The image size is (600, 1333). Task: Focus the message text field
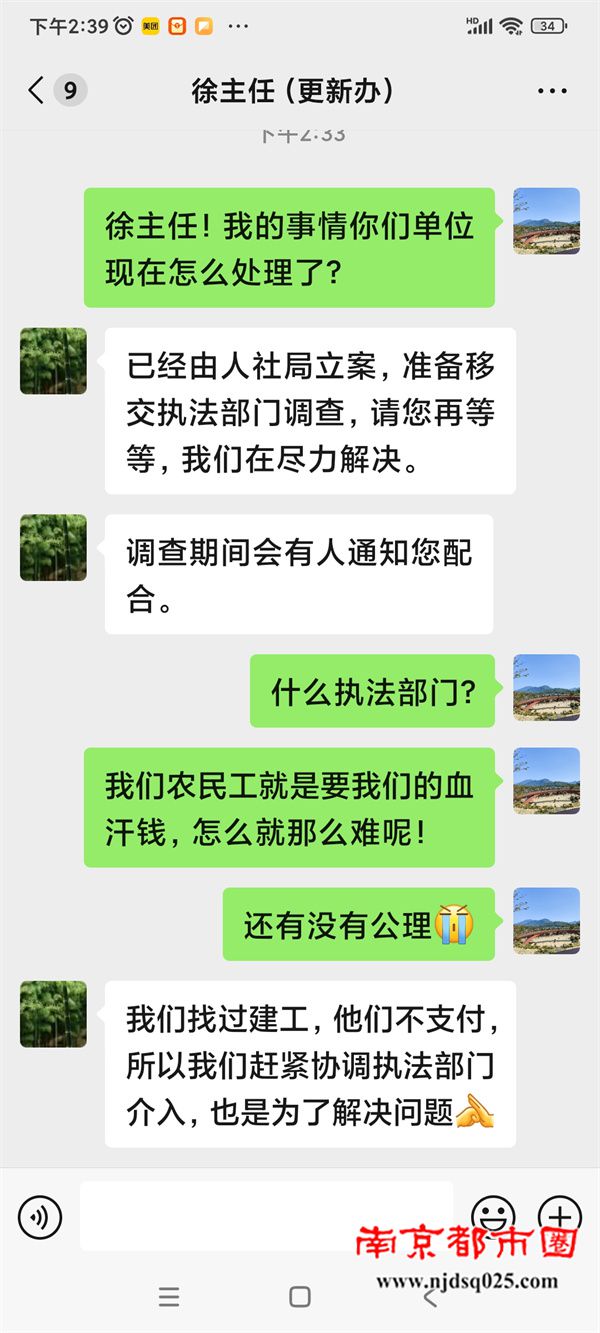(x=266, y=1215)
